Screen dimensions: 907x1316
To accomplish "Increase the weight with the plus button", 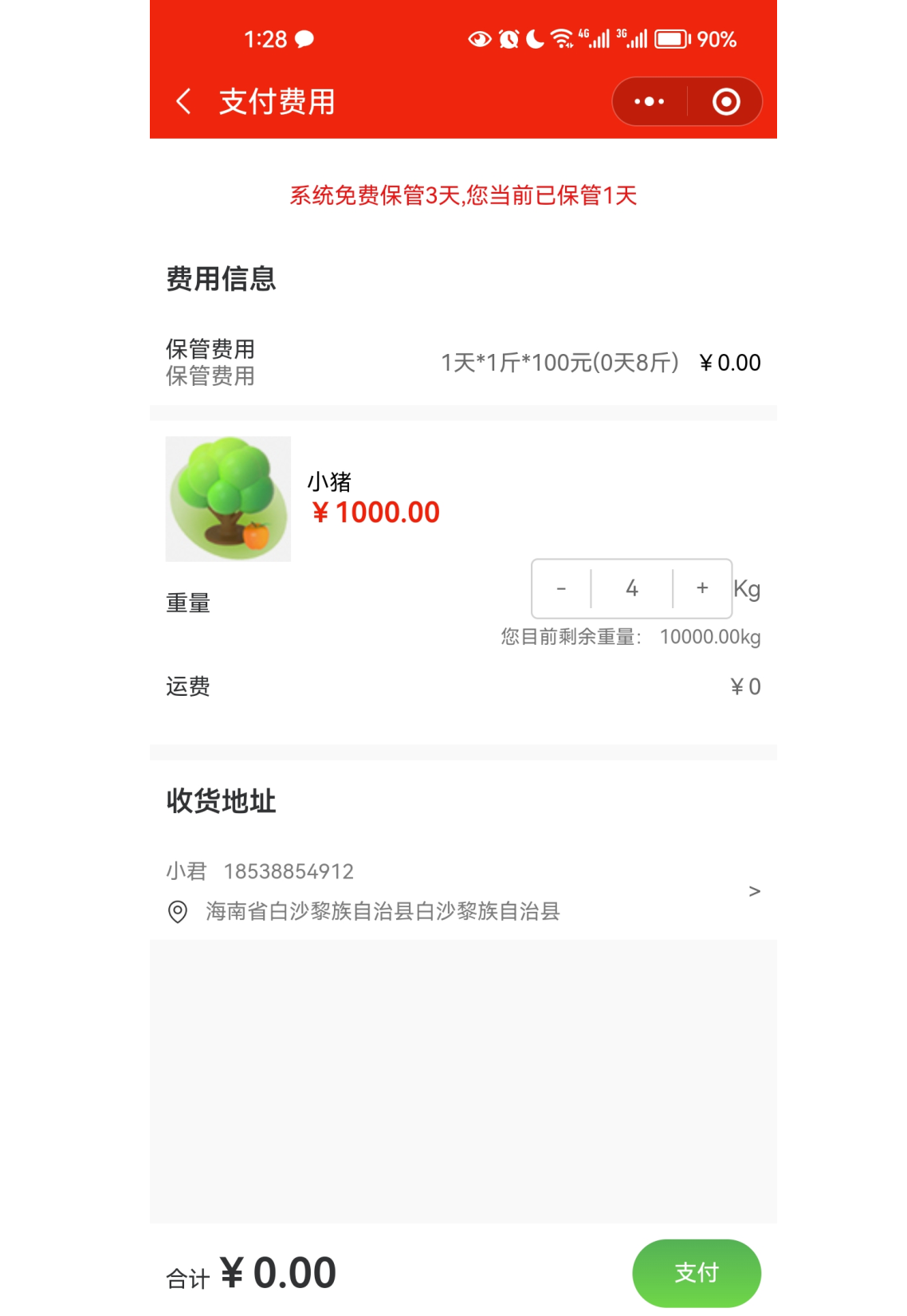I will pyautogui.click(x=702, y=588).
